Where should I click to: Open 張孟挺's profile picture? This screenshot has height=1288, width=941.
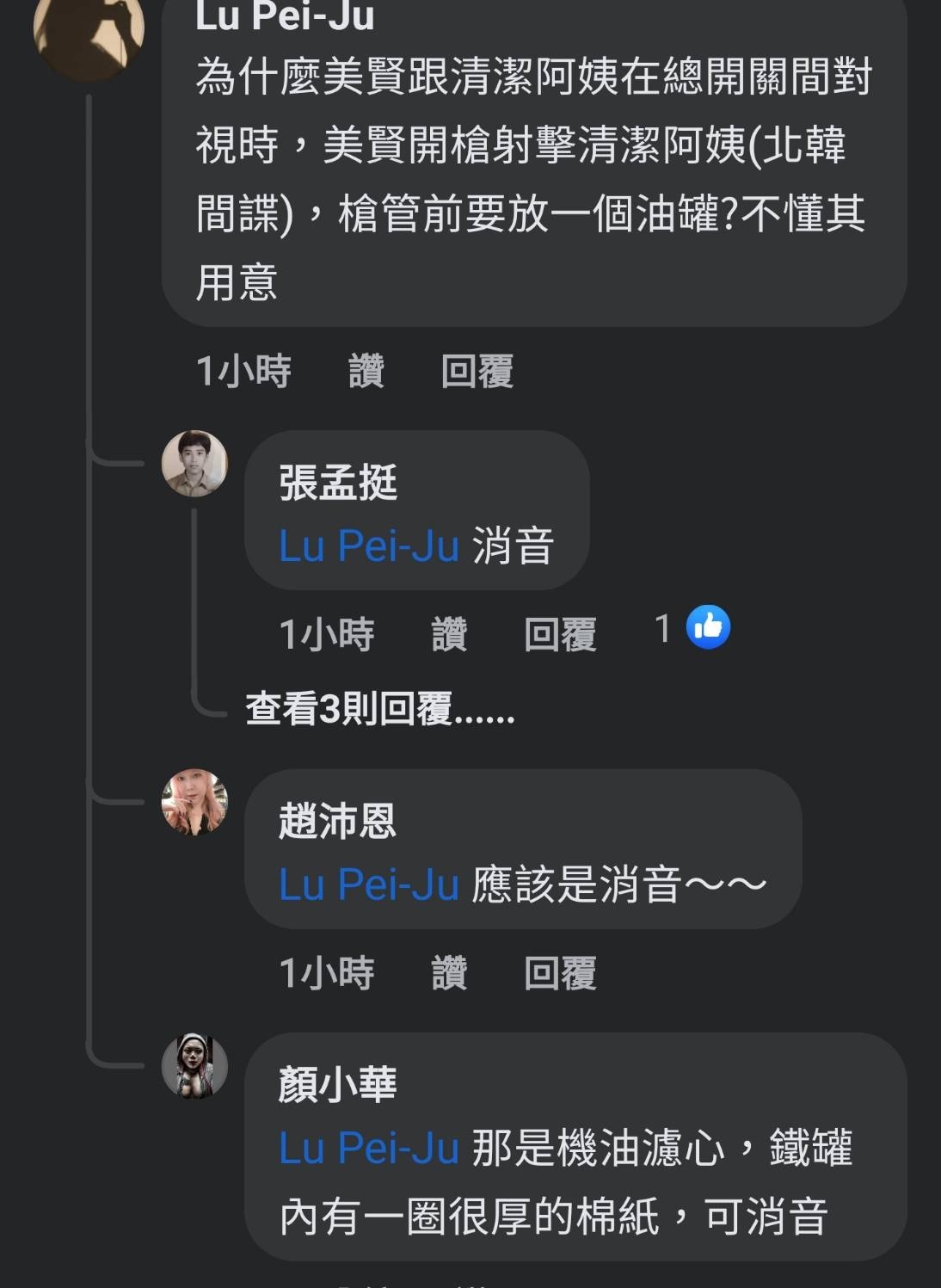195,464
